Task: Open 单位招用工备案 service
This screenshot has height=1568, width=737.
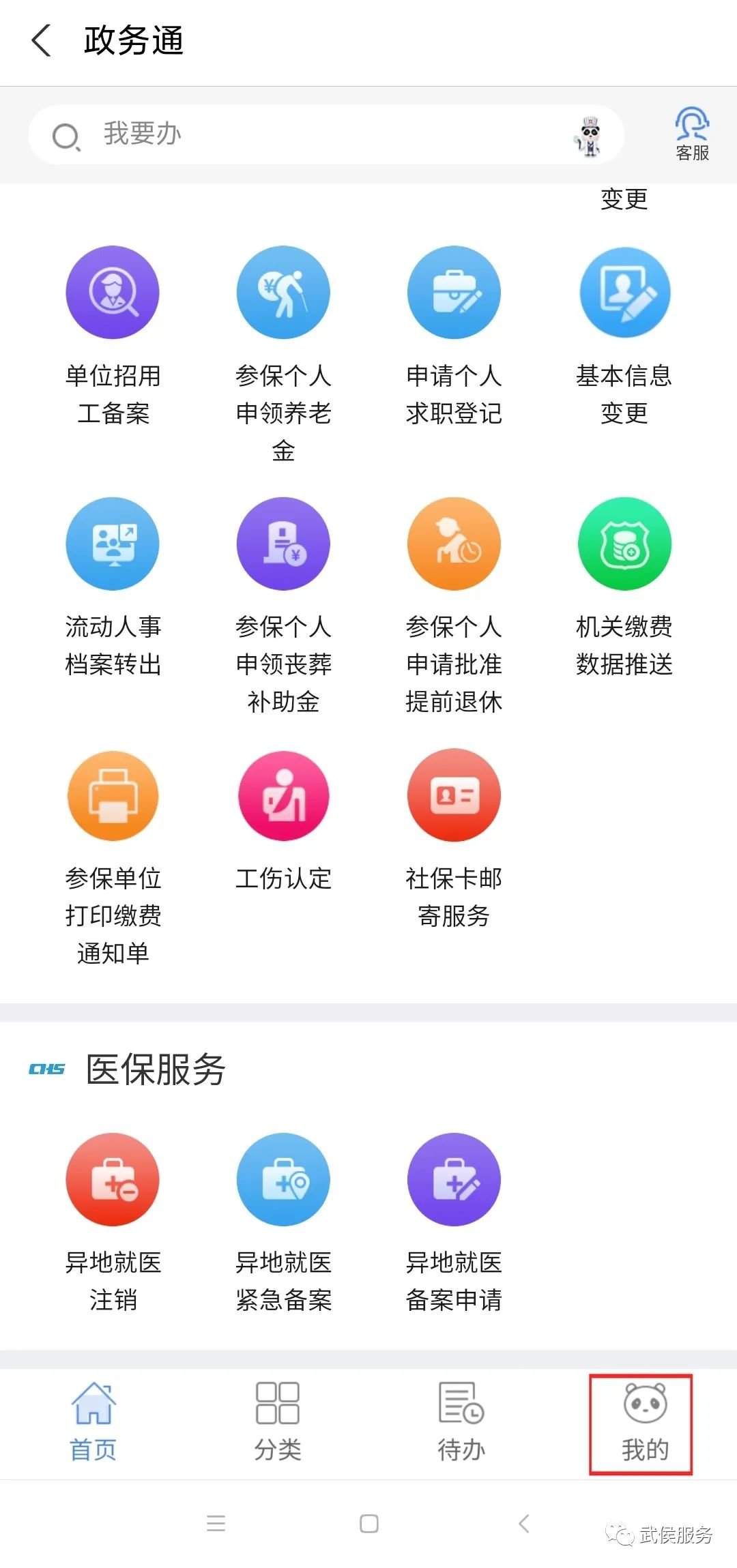Action: (113, 293)
